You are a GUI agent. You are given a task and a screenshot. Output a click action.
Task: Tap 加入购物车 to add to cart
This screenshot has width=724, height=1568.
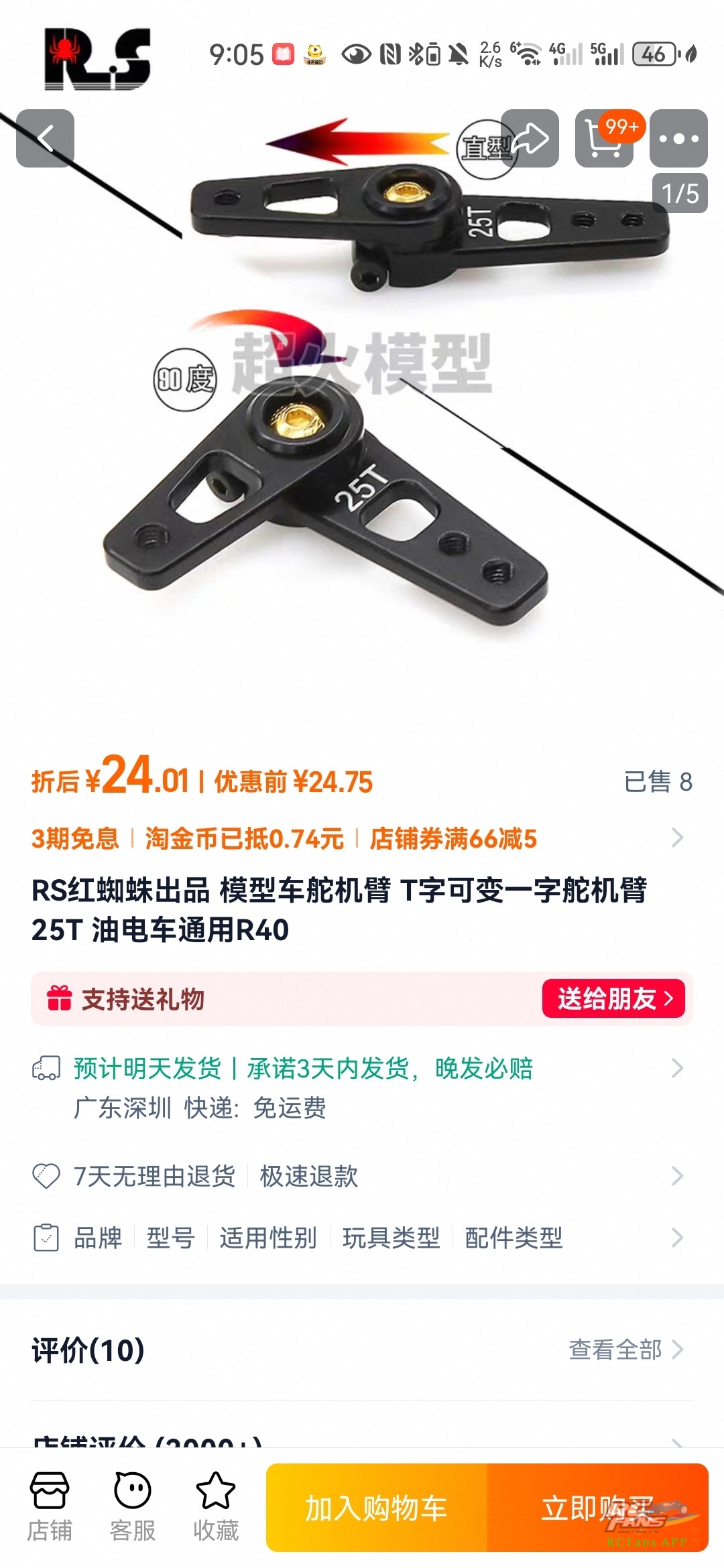[x=376, y=1508]
